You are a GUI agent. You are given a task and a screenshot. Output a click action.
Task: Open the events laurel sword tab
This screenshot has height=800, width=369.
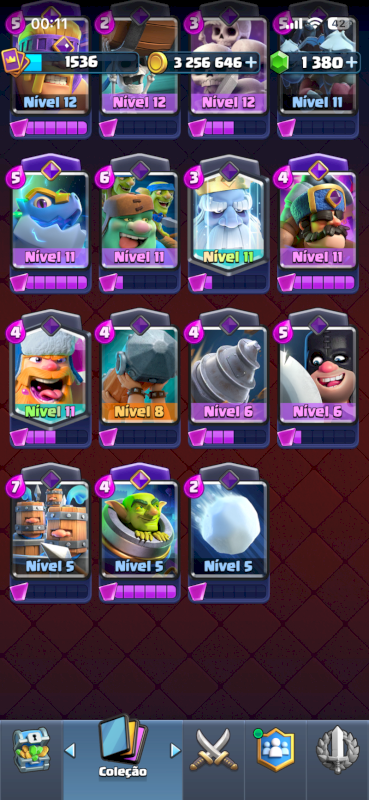(337, 749)
